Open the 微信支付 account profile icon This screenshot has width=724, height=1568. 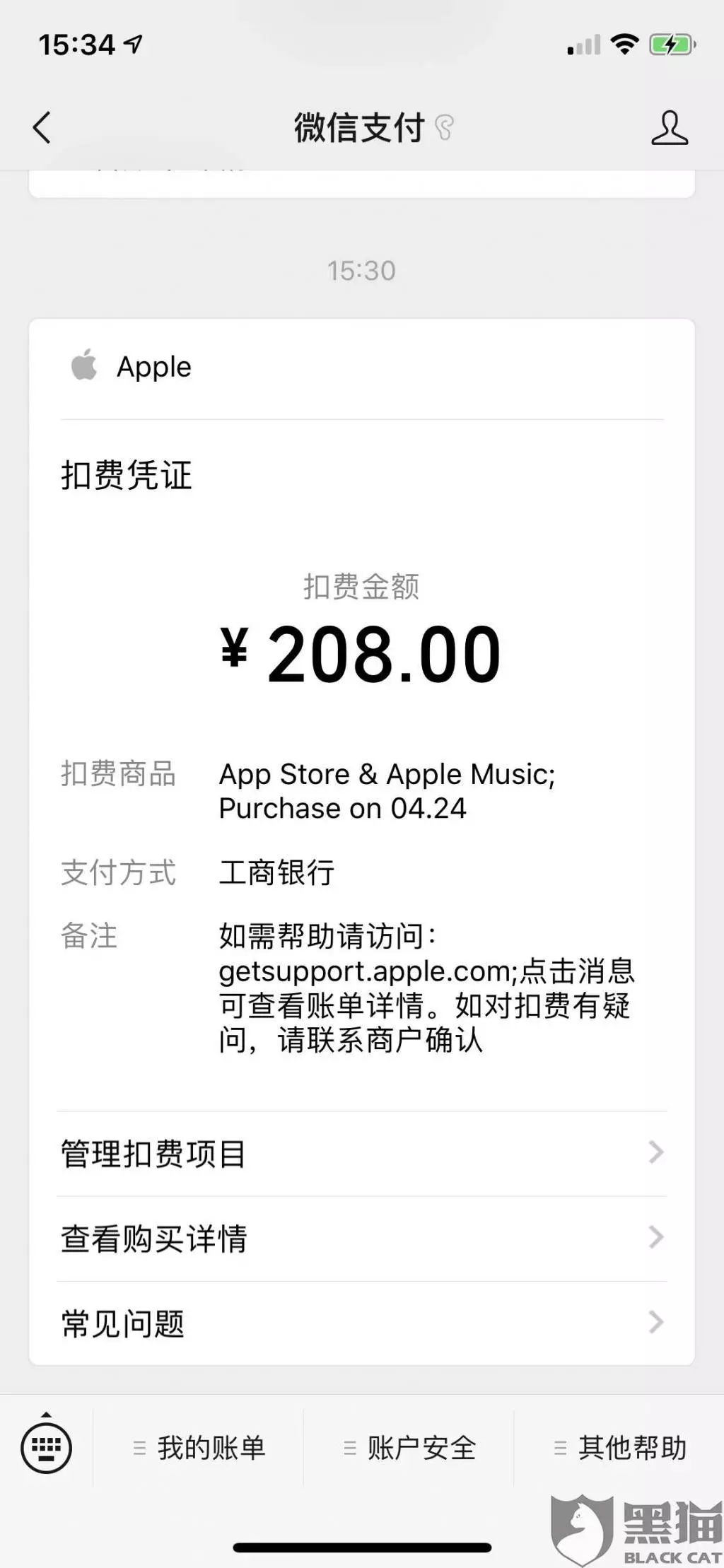(x=669, y=128)
